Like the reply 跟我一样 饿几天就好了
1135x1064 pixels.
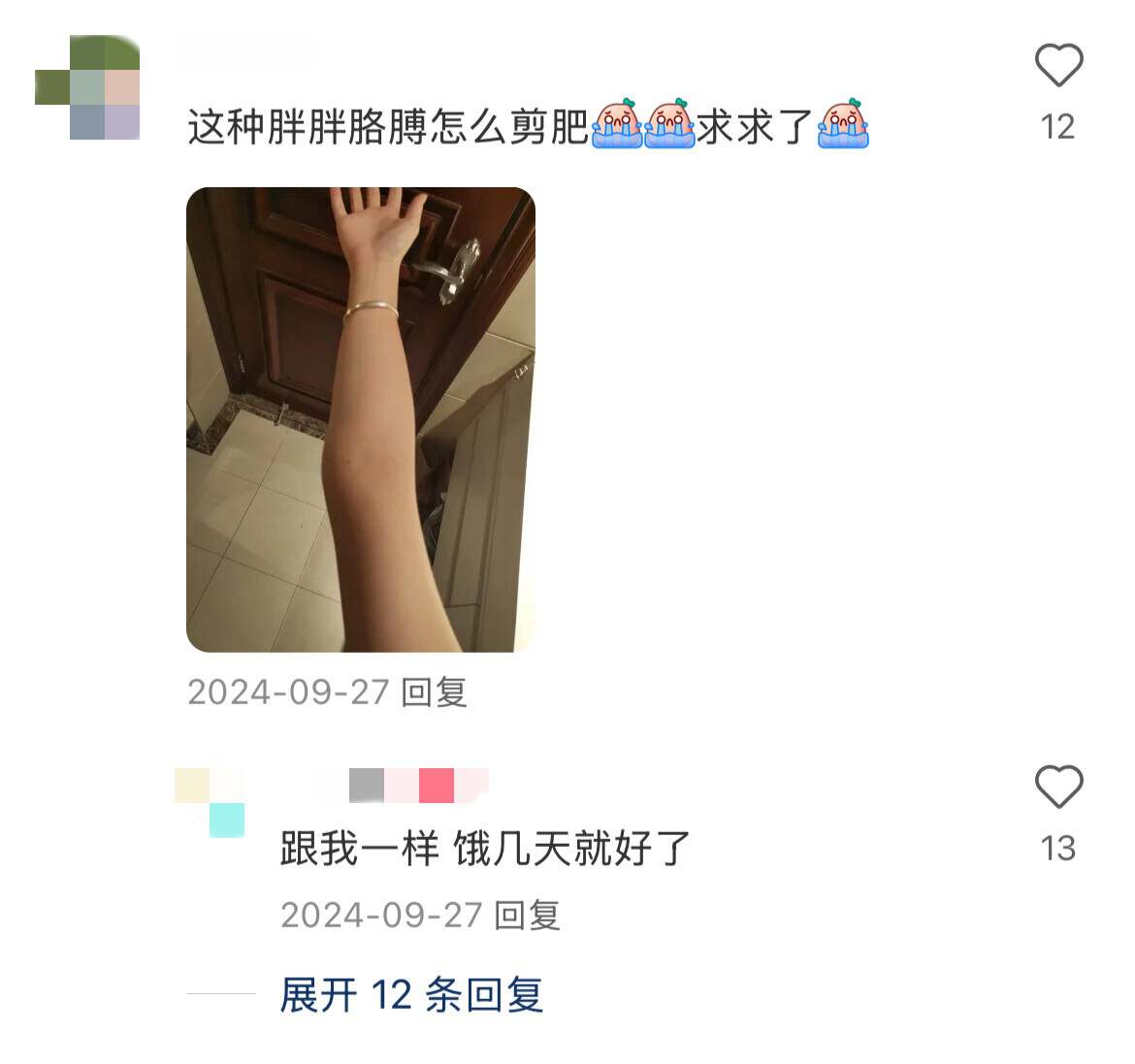[1057, 787]
